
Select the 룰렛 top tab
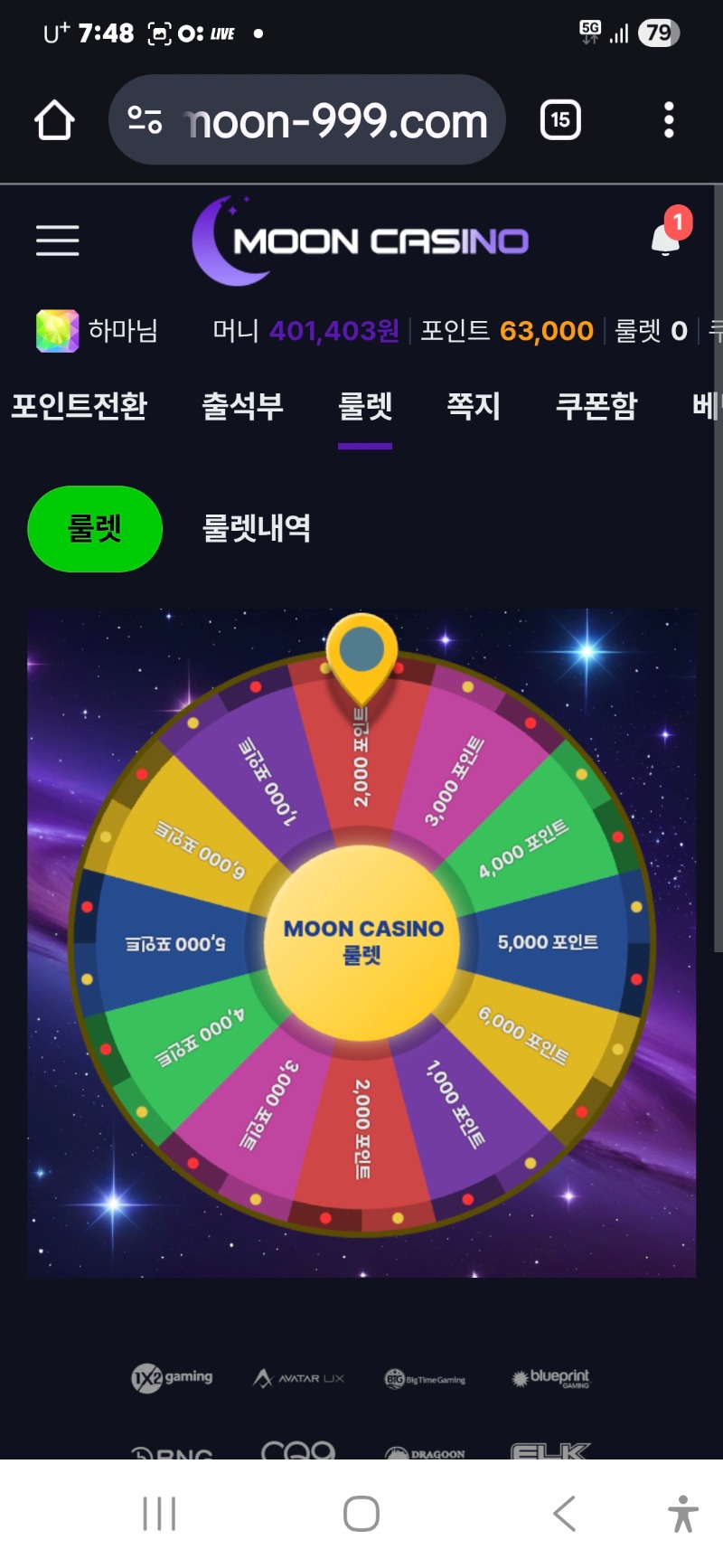pos(365,406)
